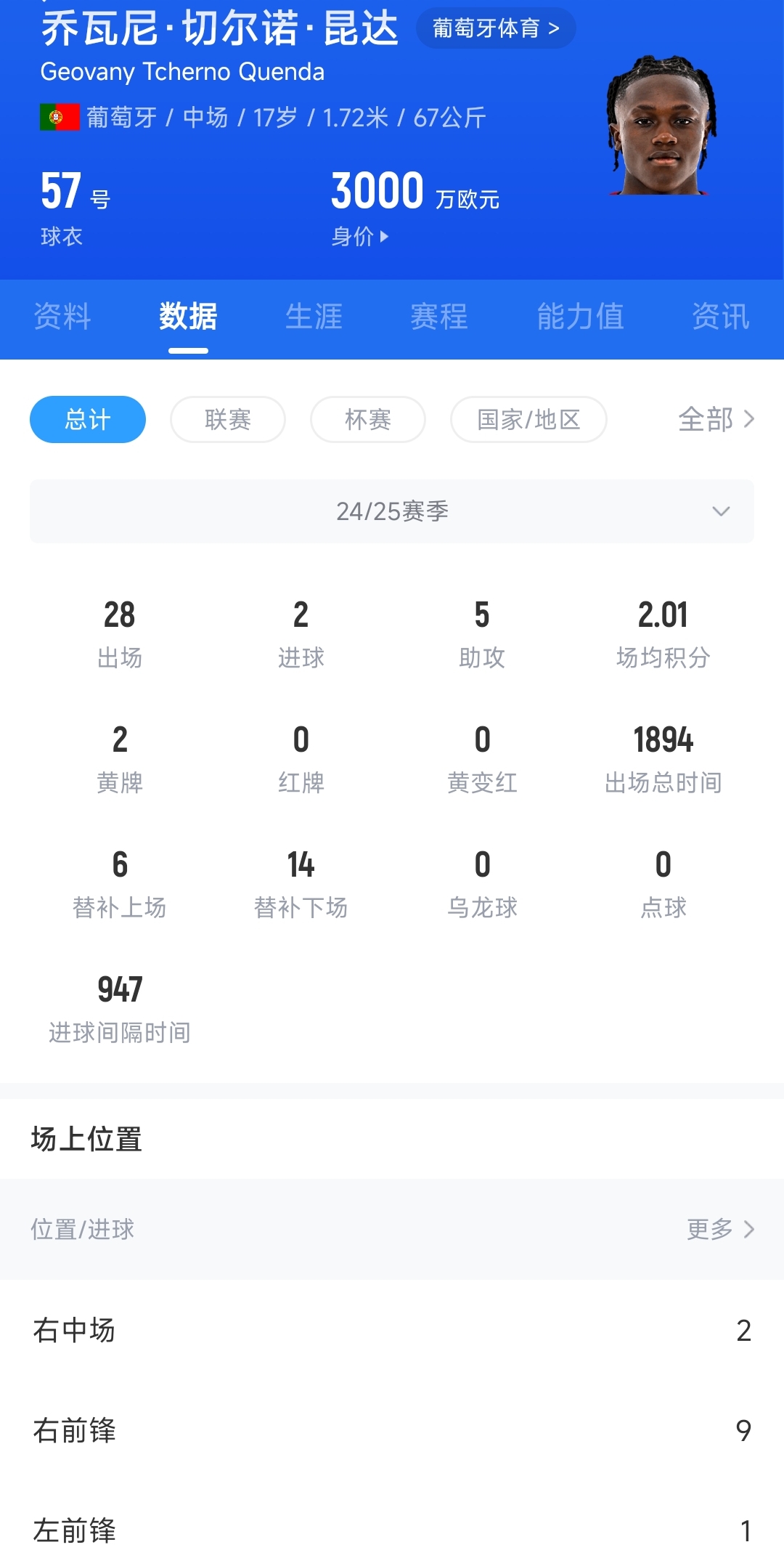784x1558 pixels.
Task: Select the 总计 filter chip
Action: pyautogui.click(x=88, y=420)
